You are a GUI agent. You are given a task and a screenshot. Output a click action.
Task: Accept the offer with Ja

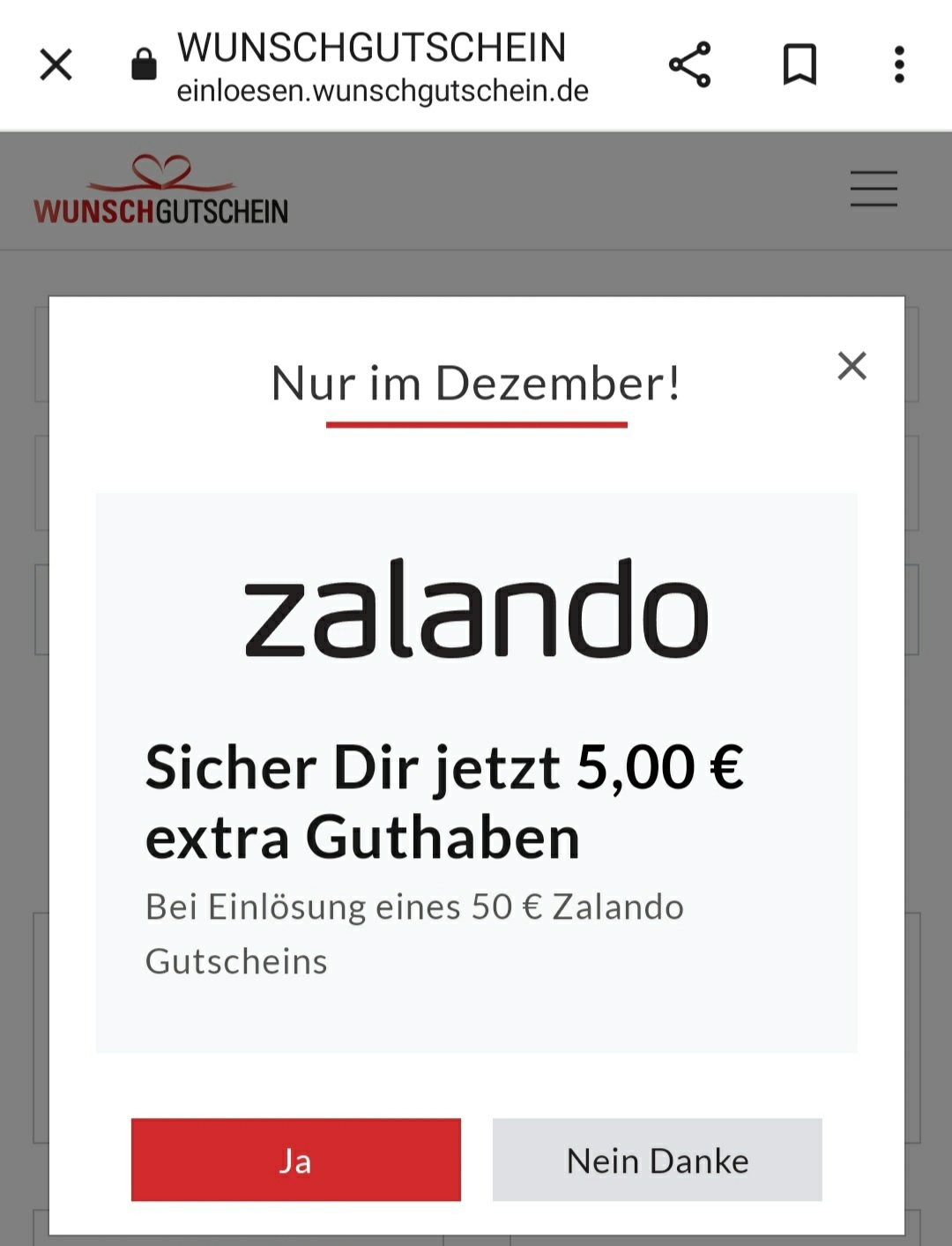coord(295,1160)
